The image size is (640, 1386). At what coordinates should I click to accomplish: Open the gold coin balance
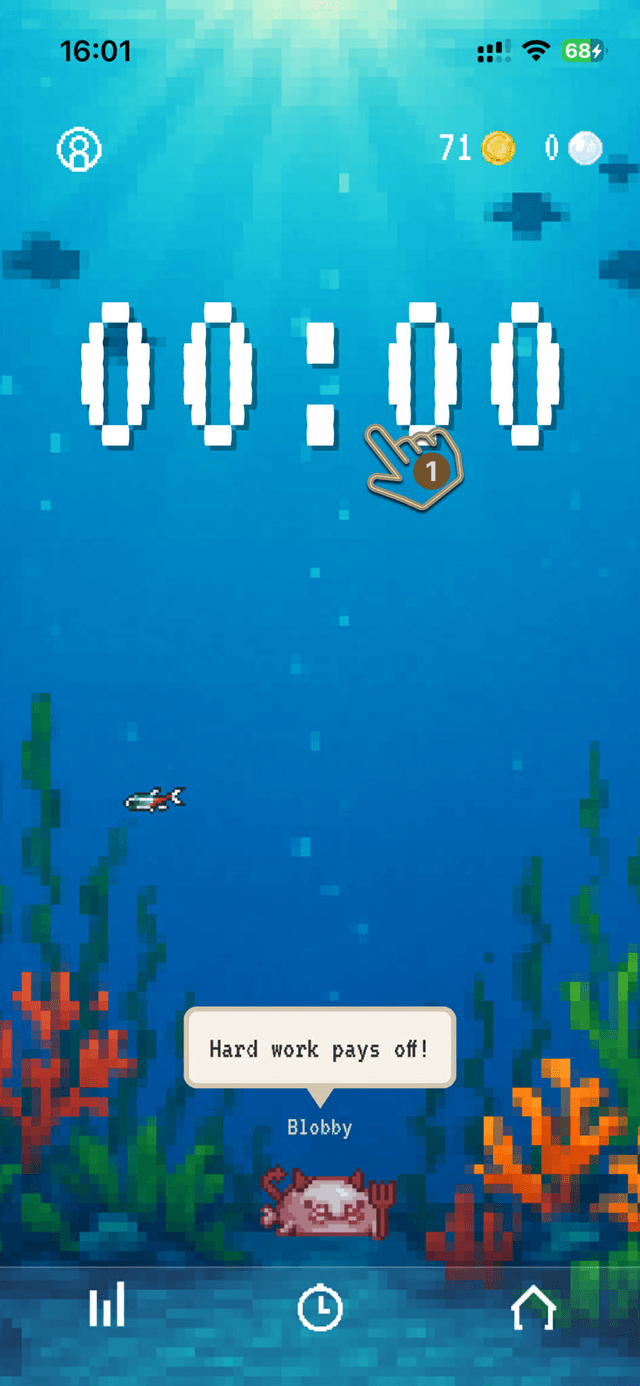(478, 149)
